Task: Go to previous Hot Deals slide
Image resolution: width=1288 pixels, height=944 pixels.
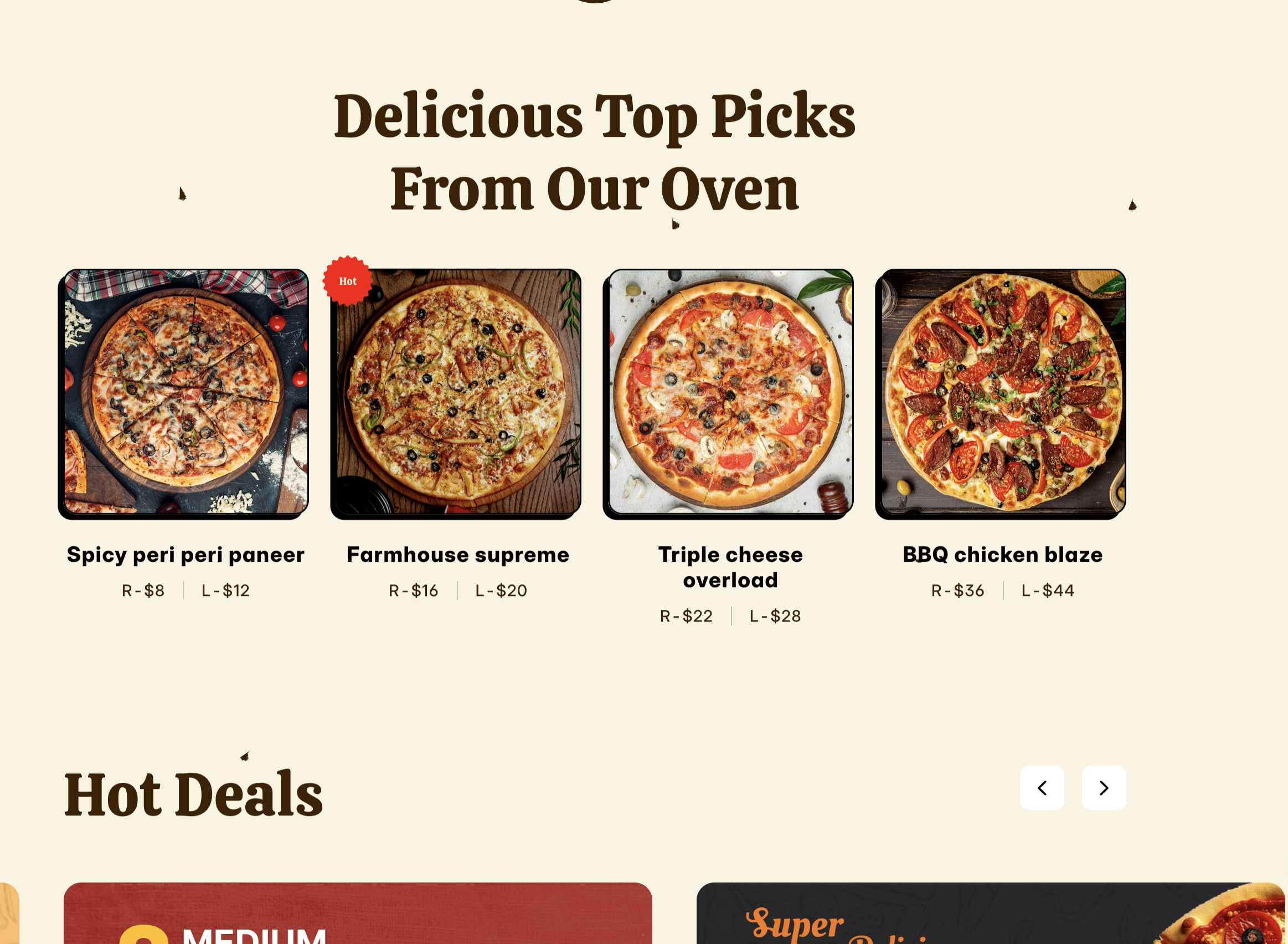Action: click(x=1042, y=788)
